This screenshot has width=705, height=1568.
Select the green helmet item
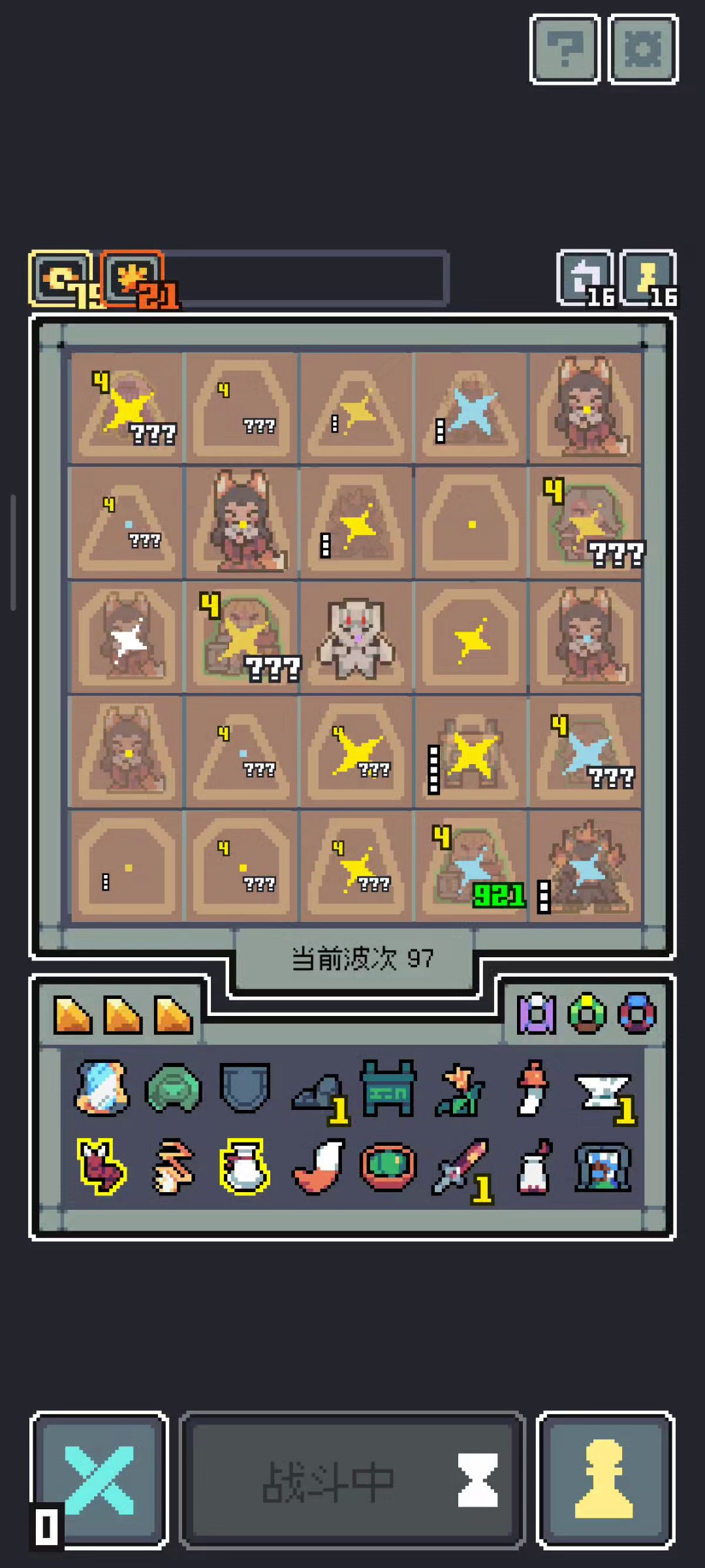coord(173,1088)
